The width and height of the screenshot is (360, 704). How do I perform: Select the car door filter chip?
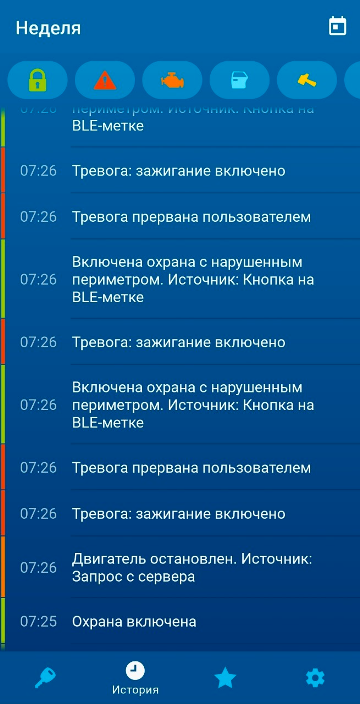240,80
